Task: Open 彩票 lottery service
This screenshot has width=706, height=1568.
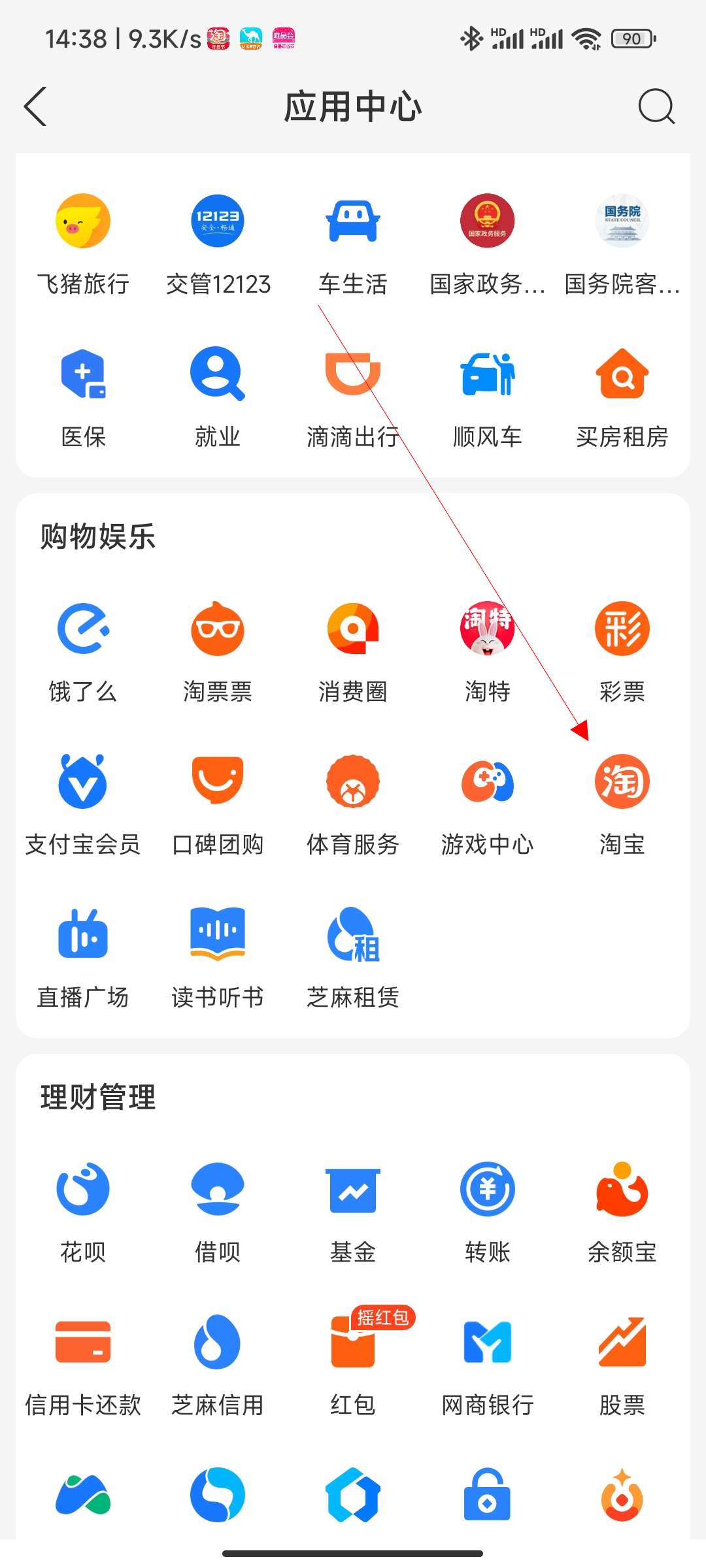Action: click(622, 629)
